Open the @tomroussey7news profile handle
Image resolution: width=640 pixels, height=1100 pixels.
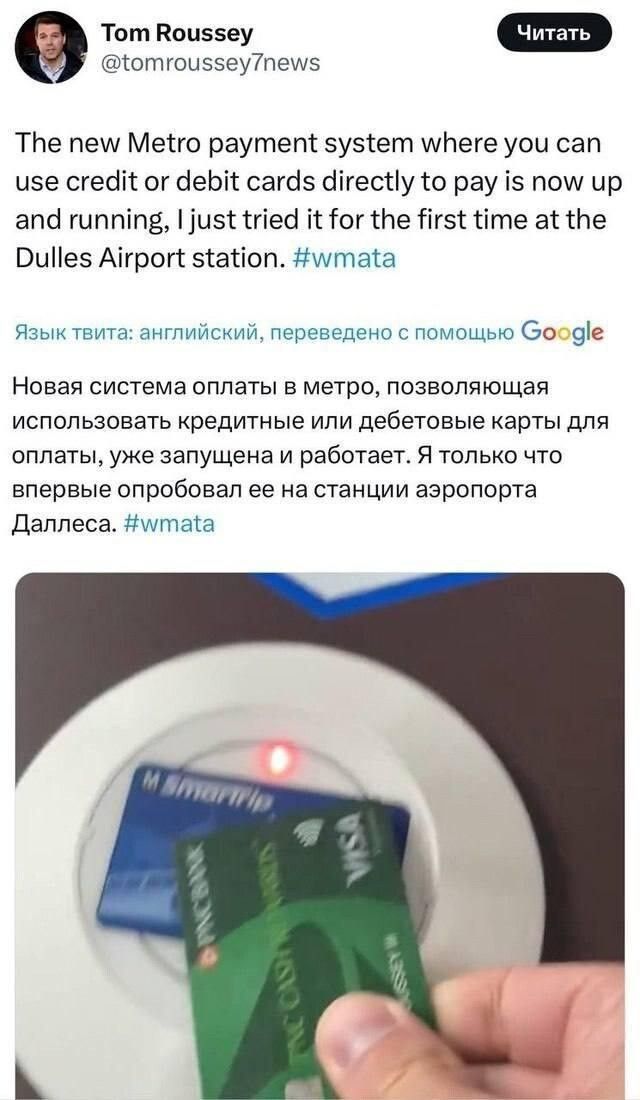(211, 63)
